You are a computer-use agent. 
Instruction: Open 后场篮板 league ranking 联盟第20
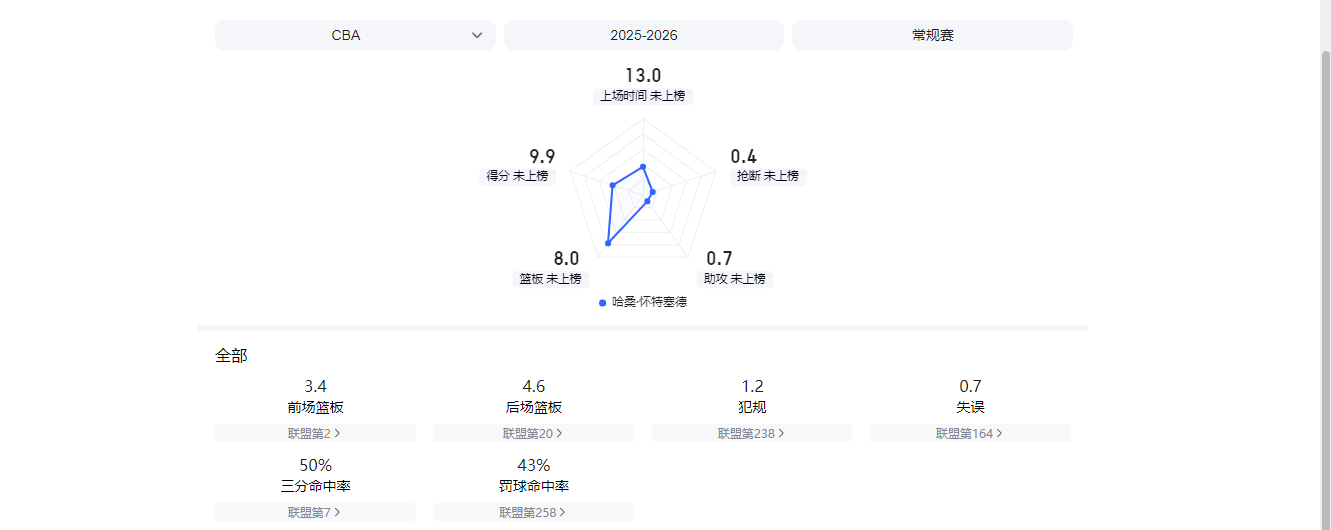[x=533, y=433]
